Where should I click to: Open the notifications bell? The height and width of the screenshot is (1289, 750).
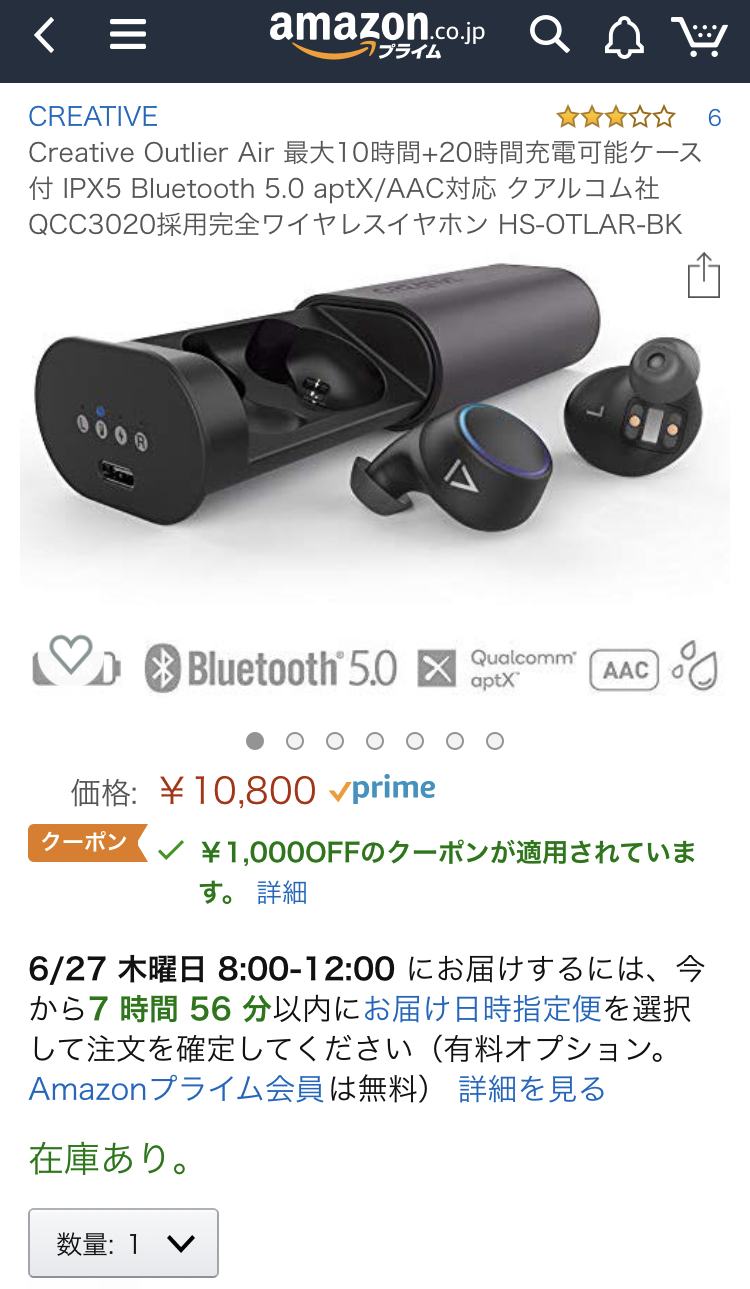[x=624, y=37]
